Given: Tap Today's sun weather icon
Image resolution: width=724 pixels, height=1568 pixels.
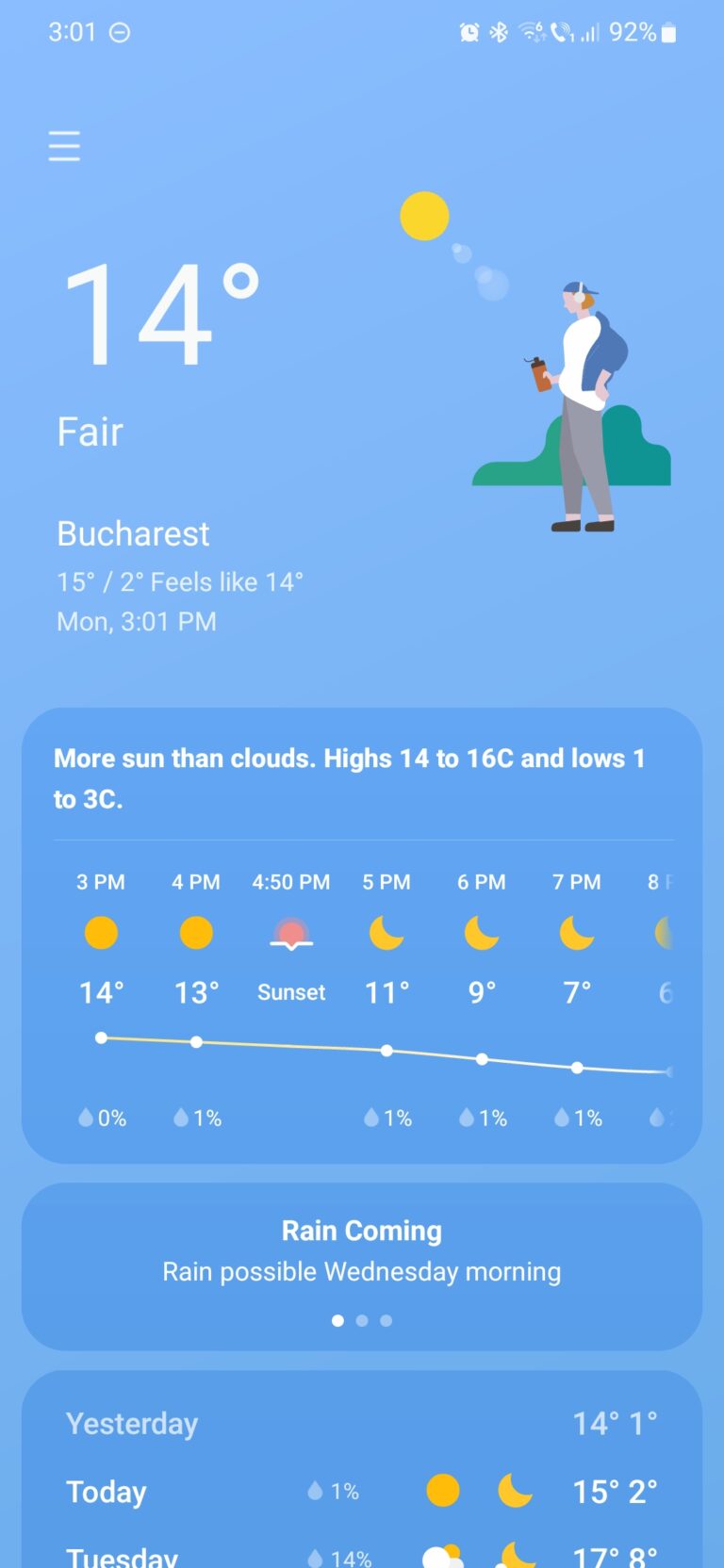Looking at the screenshot, I should [442, 1491].
